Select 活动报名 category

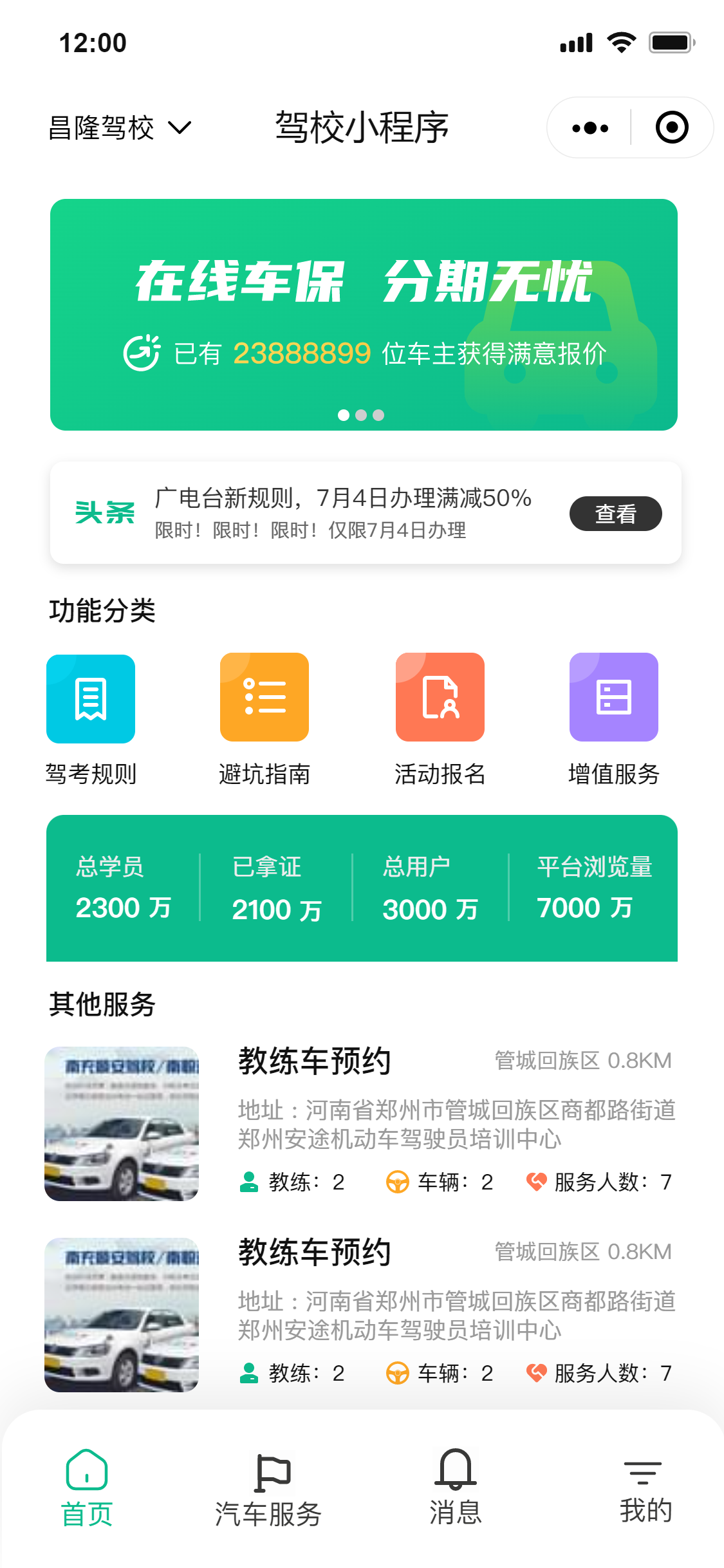[440, 698]
